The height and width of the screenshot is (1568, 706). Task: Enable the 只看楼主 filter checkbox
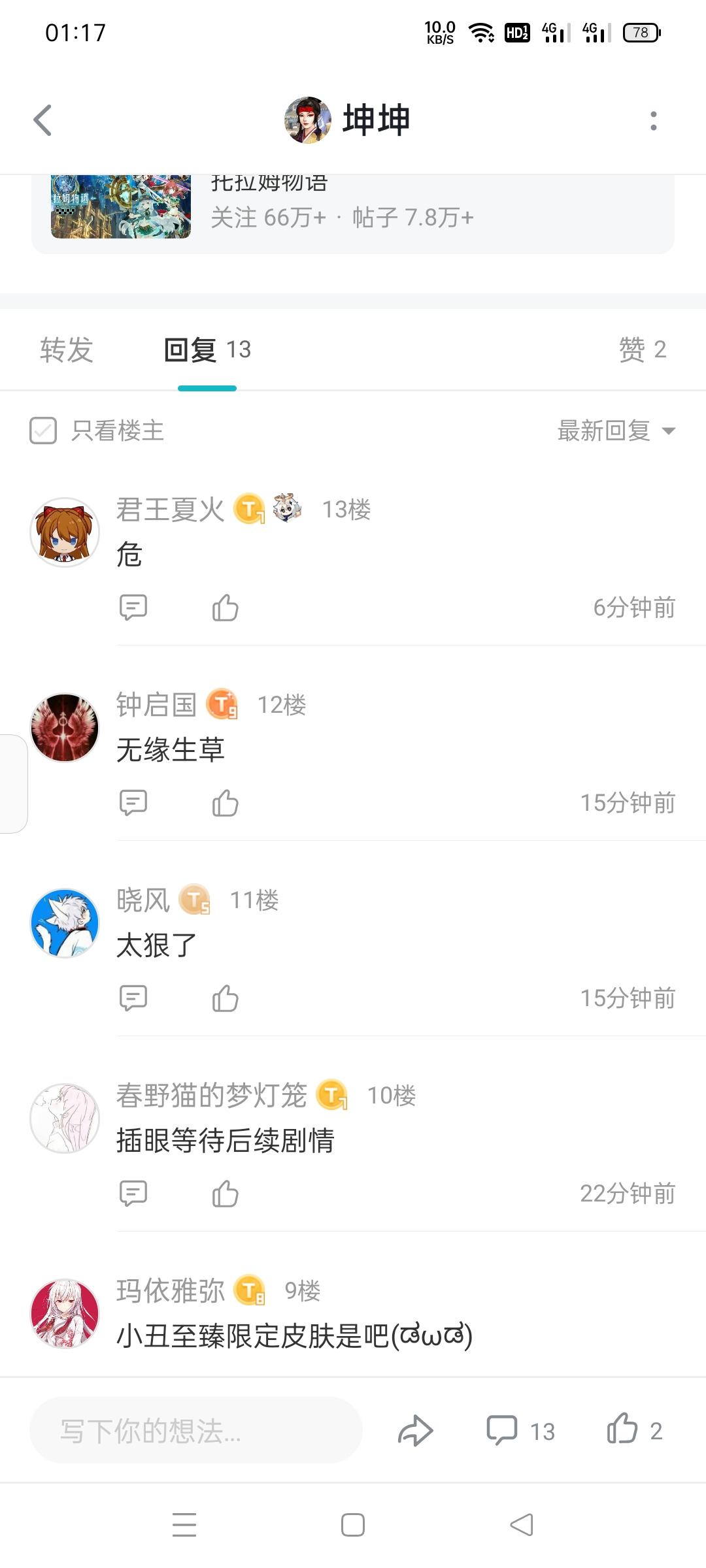pos(43,431)
